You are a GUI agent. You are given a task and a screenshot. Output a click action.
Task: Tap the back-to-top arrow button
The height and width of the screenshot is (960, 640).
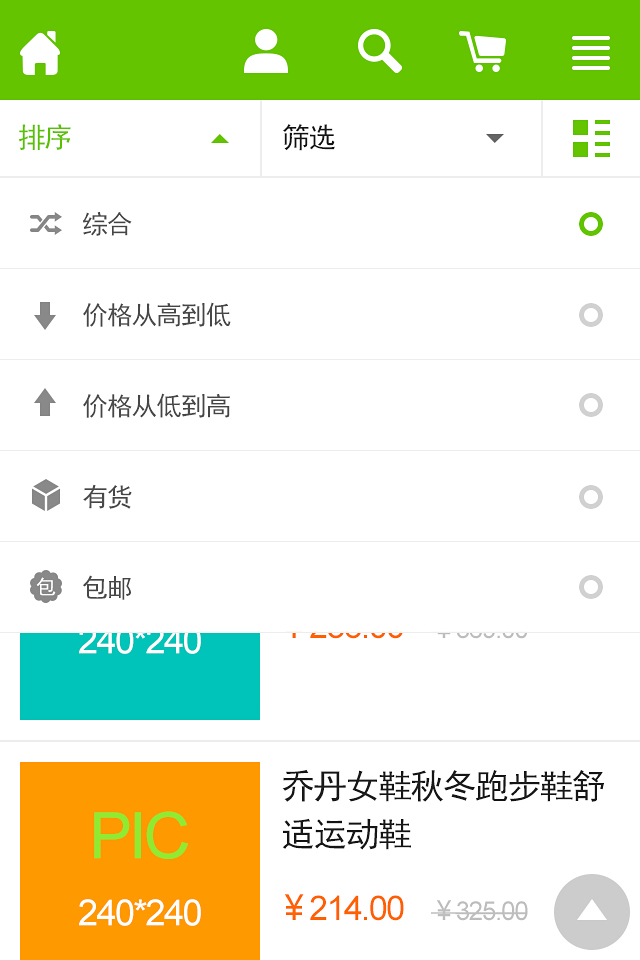(x=592, y=911)
